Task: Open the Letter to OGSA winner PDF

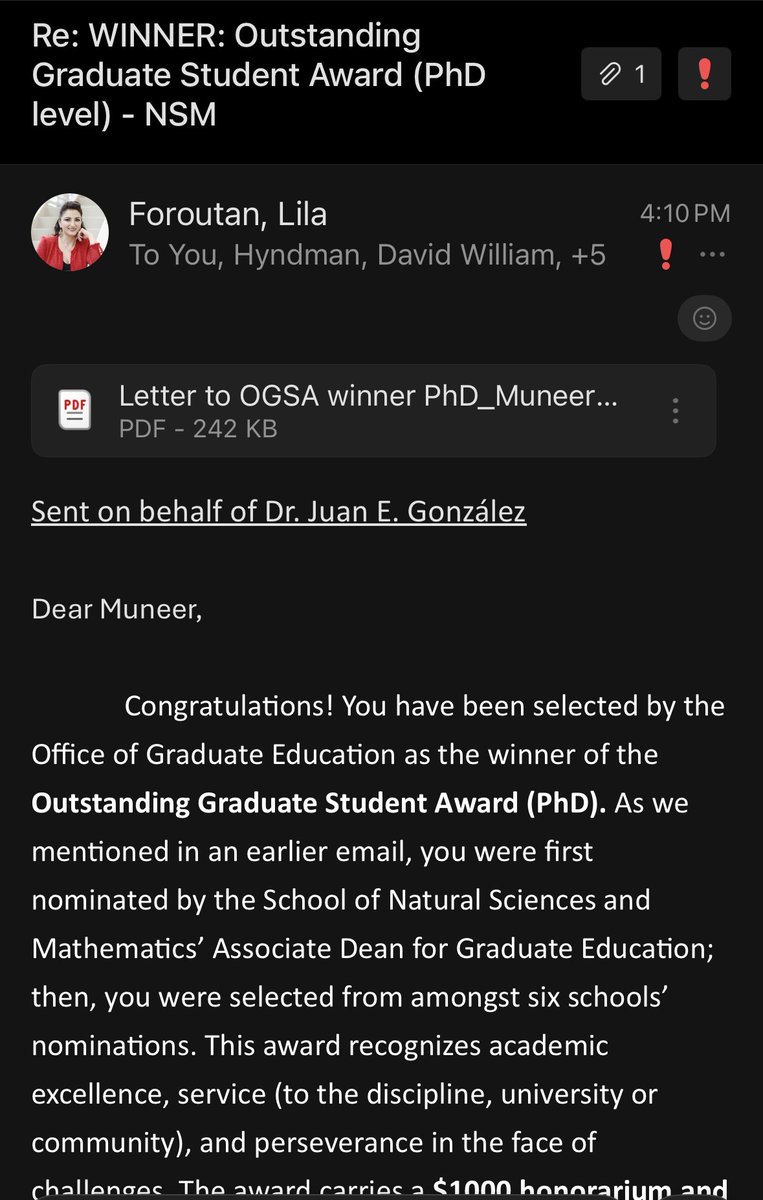Action: pos(340,411)
